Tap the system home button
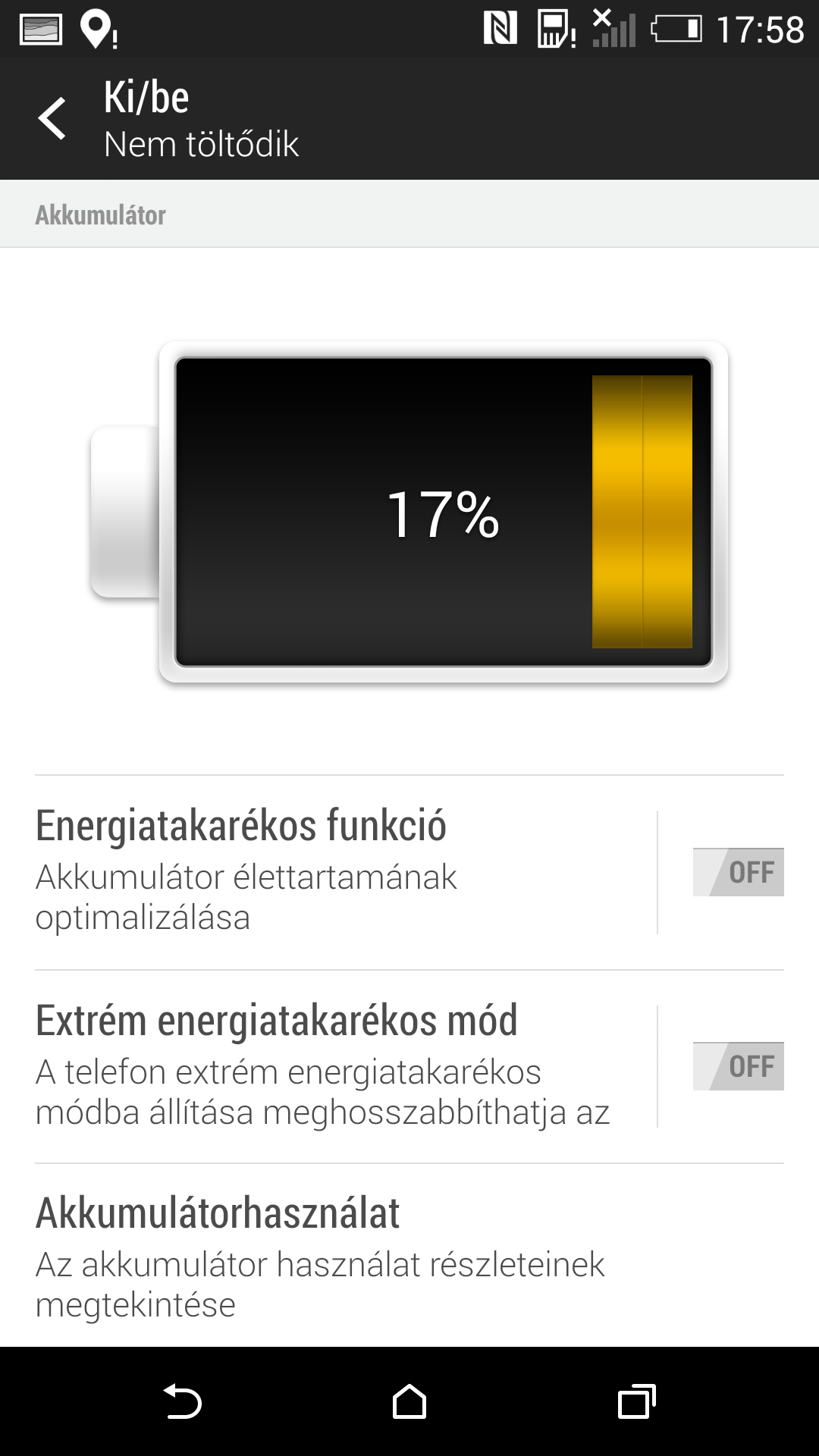The width and height of the screenshot is (819, 1456). (x=409, y=1401)
